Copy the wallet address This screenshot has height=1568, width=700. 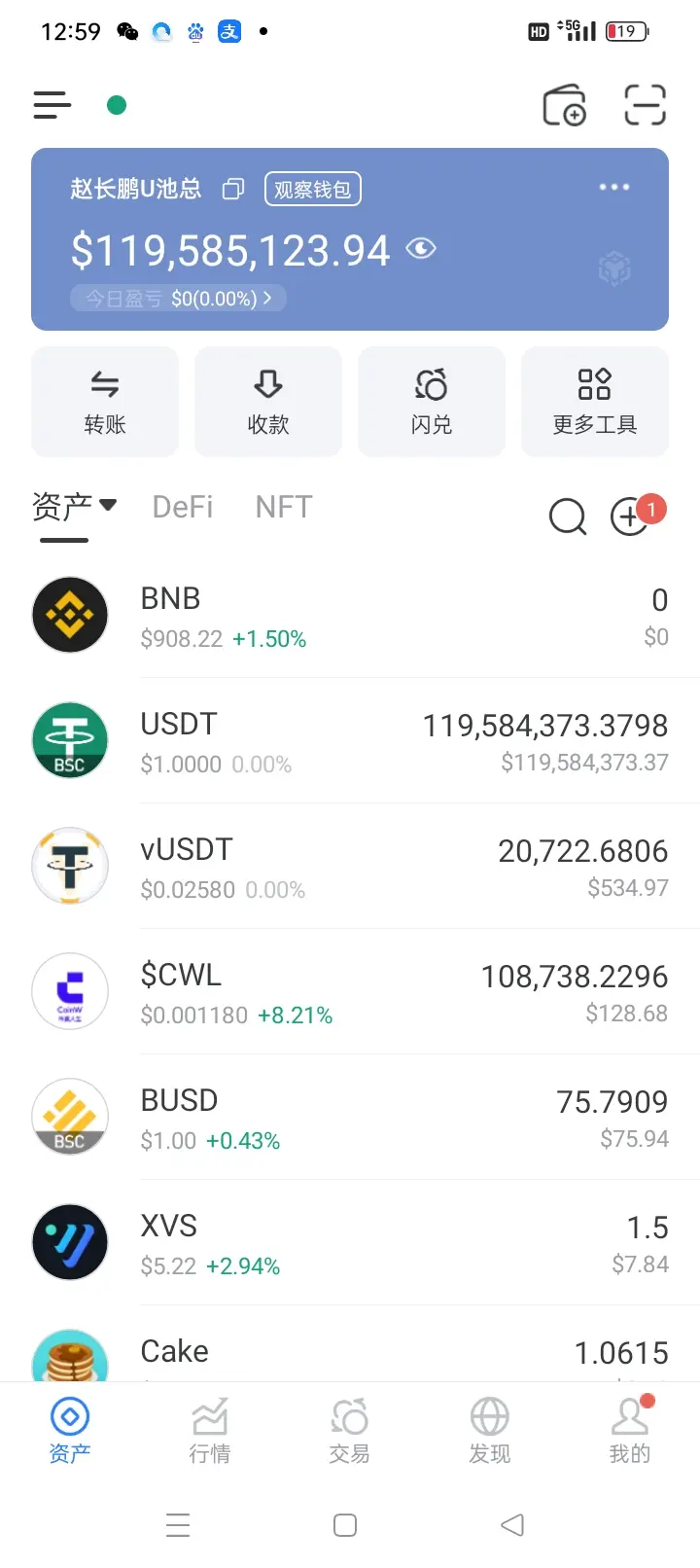point(233,189)
